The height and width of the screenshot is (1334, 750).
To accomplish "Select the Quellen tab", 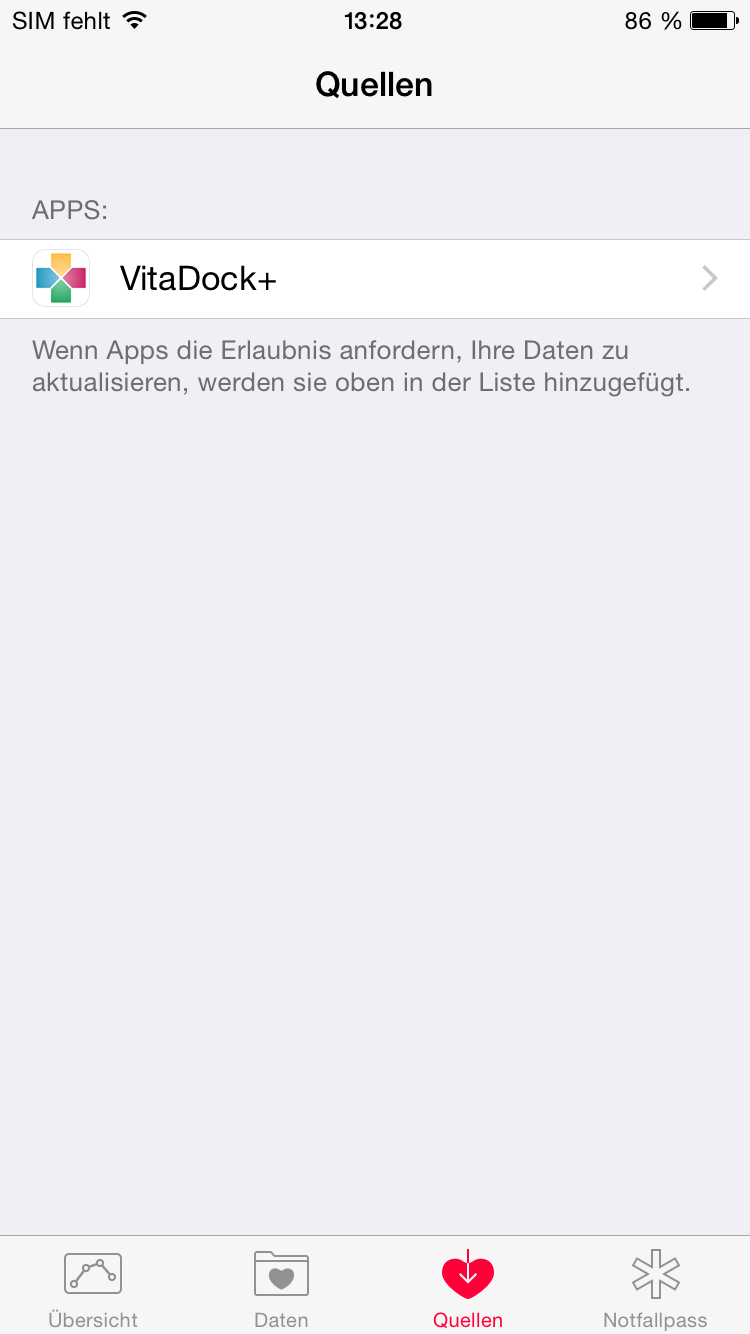I will 468,1288.
